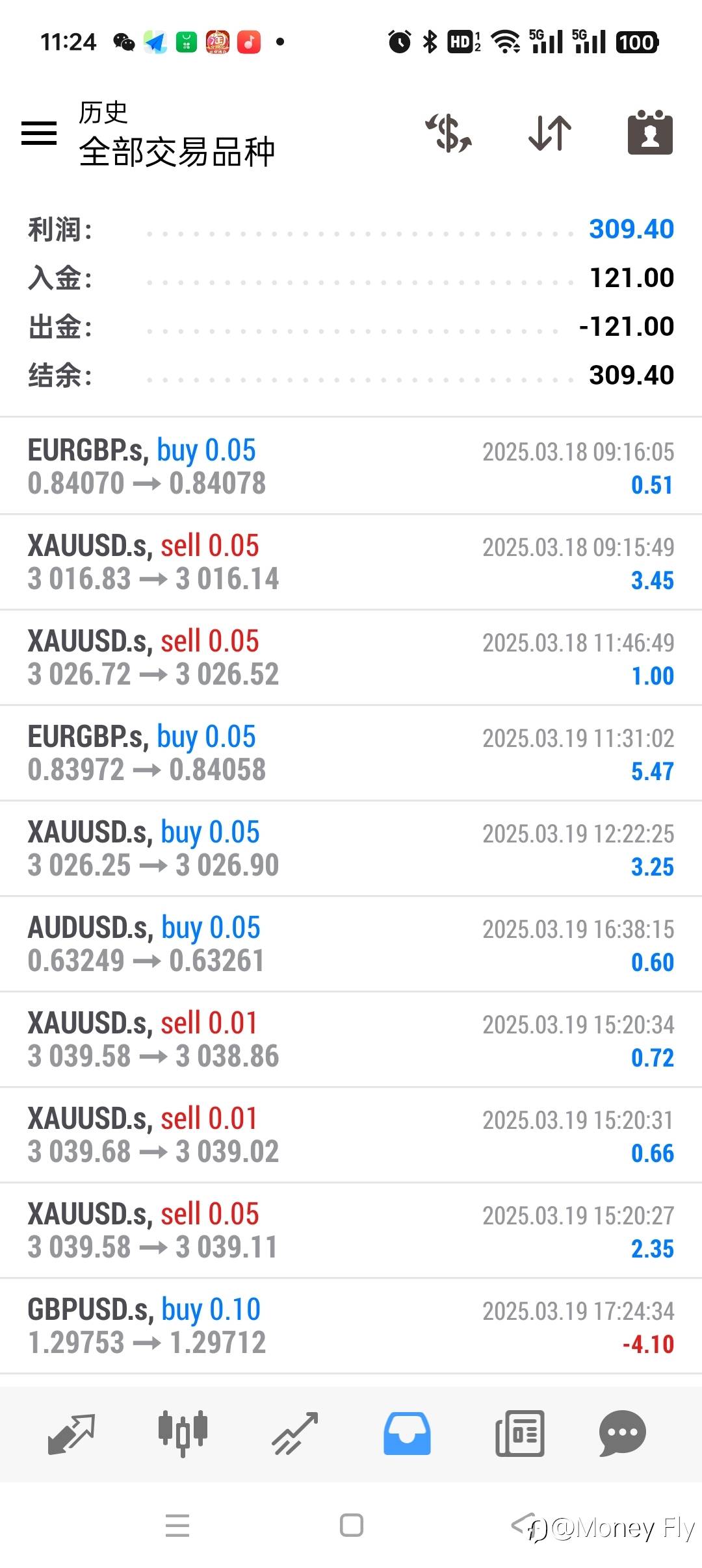The height and width of the screenshot is (1568, 702).
Task: Open system recent apps menu
Action: [x=177, y=1525]
